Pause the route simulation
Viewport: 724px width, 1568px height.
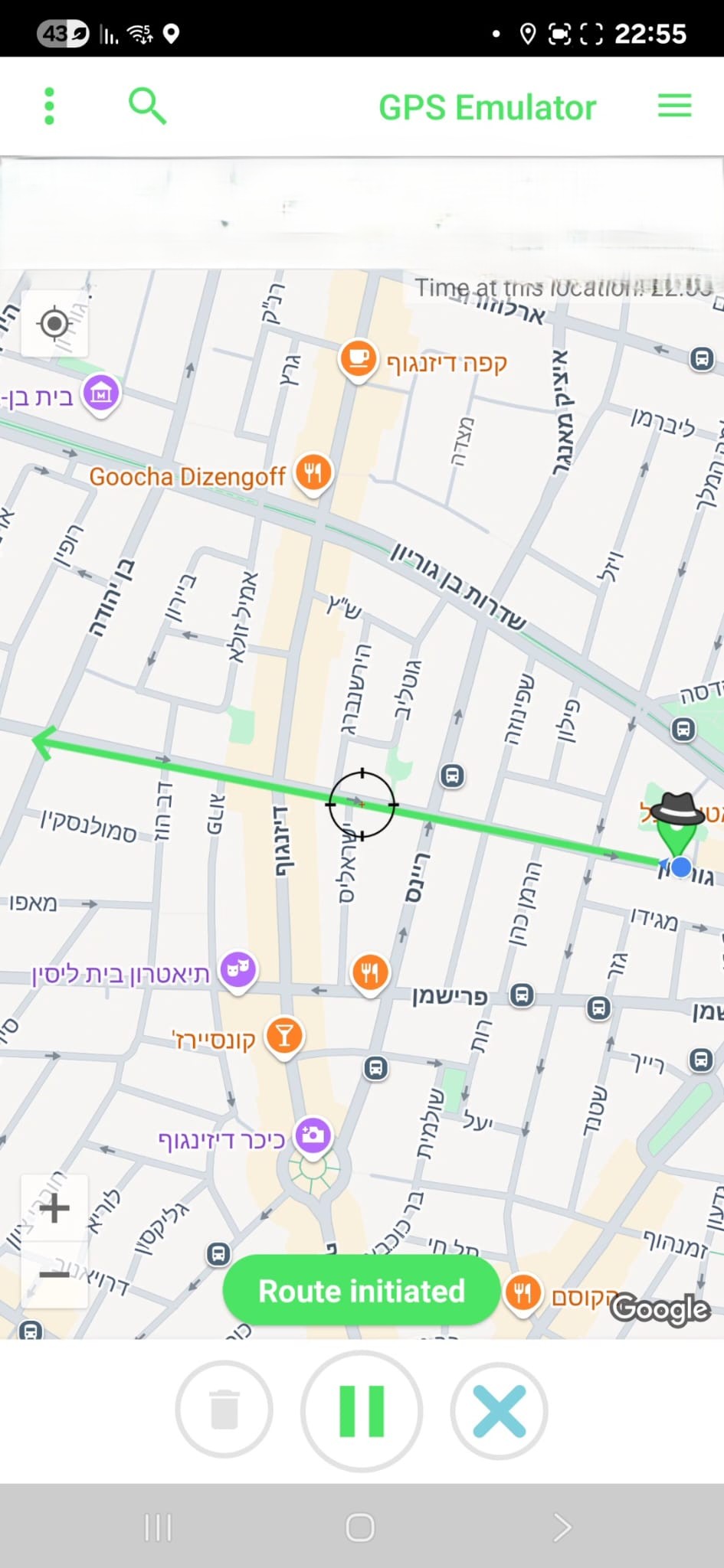362,1410
